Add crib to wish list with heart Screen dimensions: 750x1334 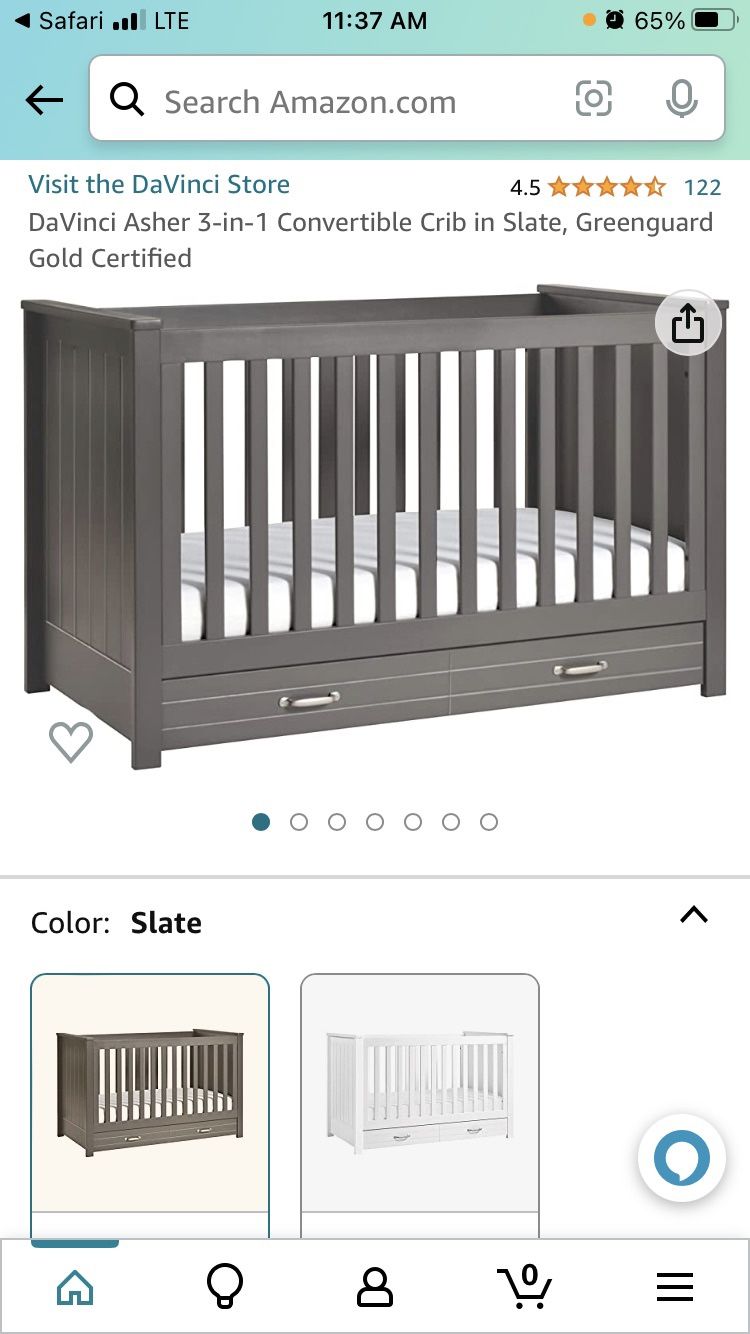[x=71, y=741]
